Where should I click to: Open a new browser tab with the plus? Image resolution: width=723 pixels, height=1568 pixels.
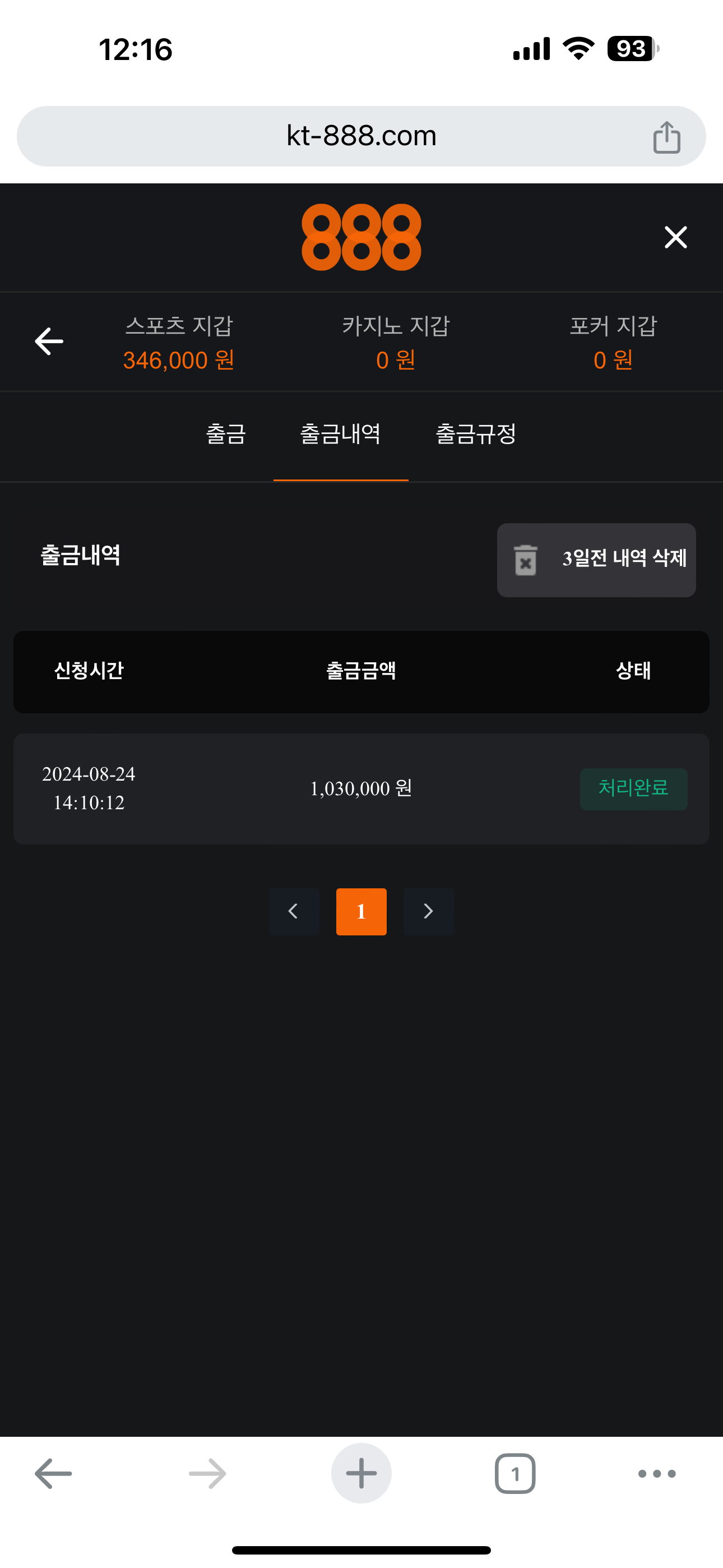(361, 1474)
